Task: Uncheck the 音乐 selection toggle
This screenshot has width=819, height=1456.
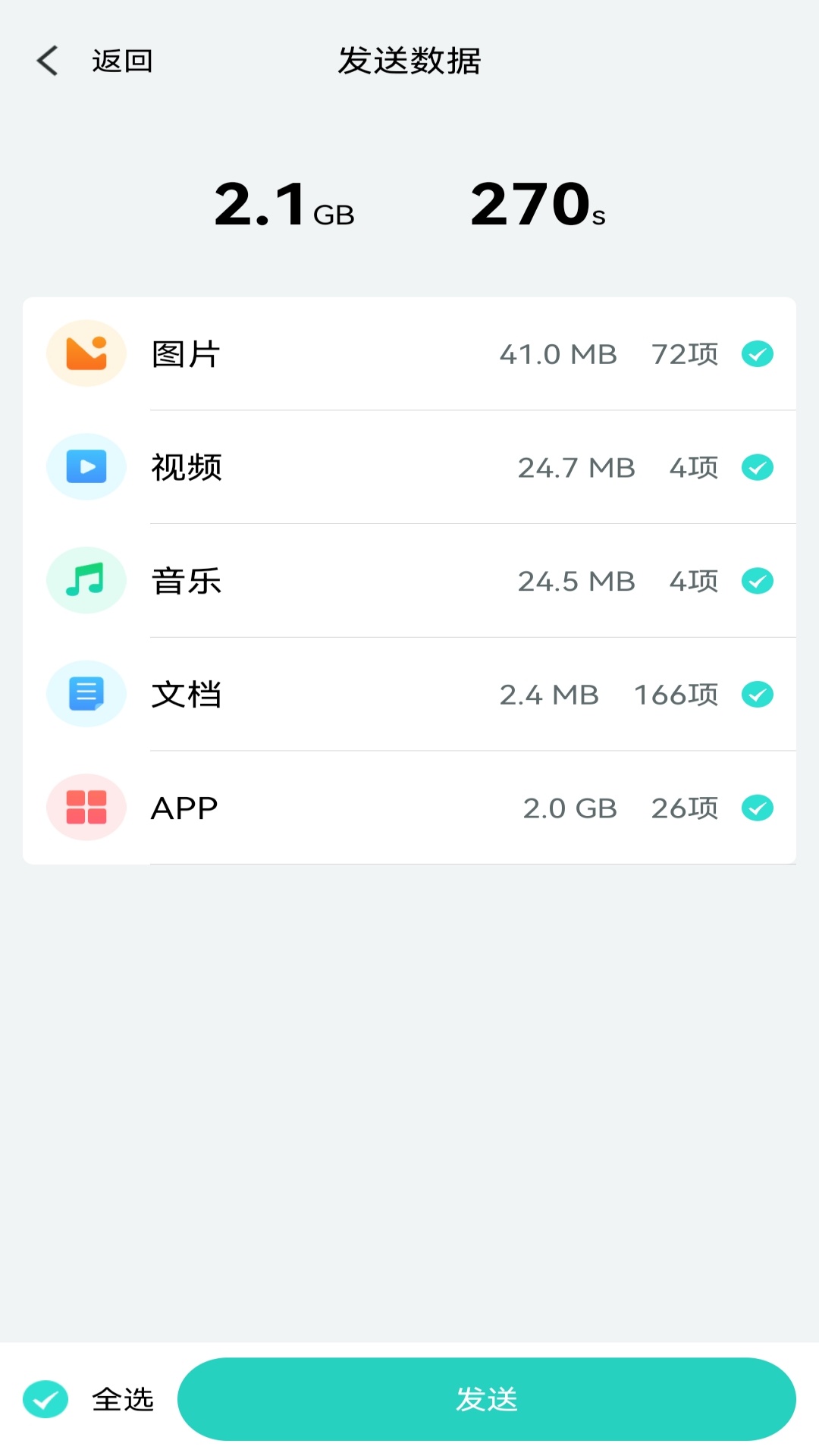Action: point(756,580)
